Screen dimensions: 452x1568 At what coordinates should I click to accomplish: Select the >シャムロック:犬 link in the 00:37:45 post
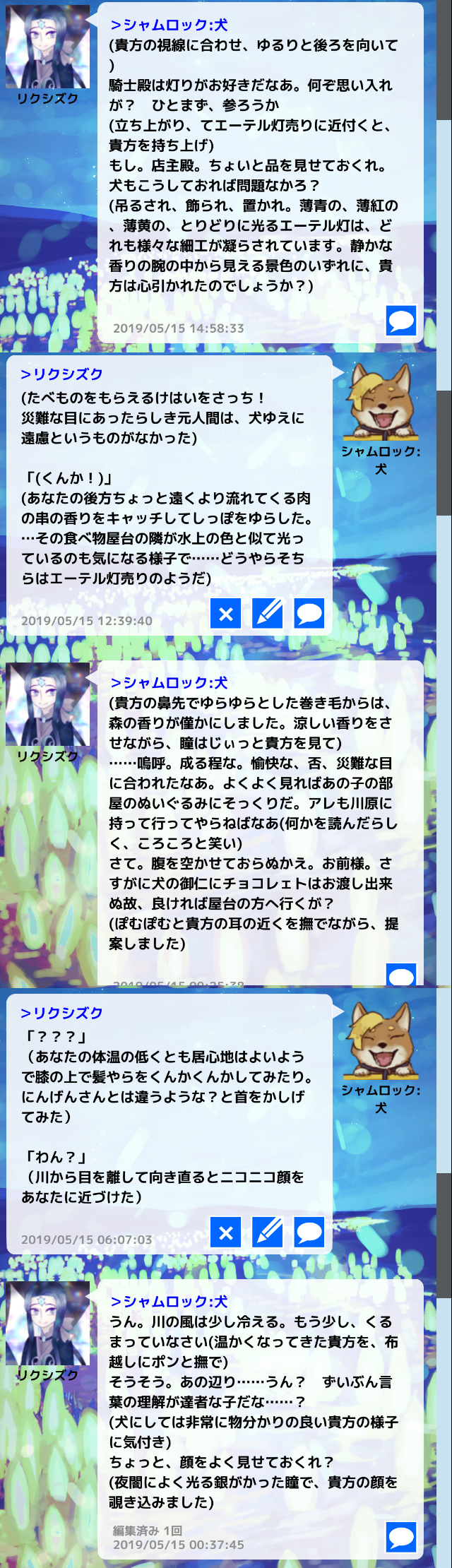[x=169, y=1301]
